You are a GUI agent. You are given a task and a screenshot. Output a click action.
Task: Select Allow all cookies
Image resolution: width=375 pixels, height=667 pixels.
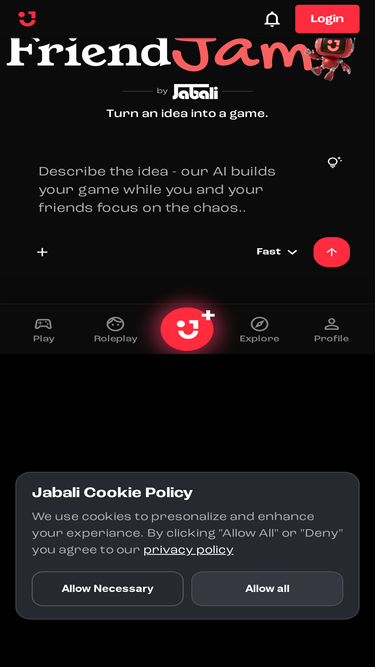pyautogui.click(x=267, y=588)
